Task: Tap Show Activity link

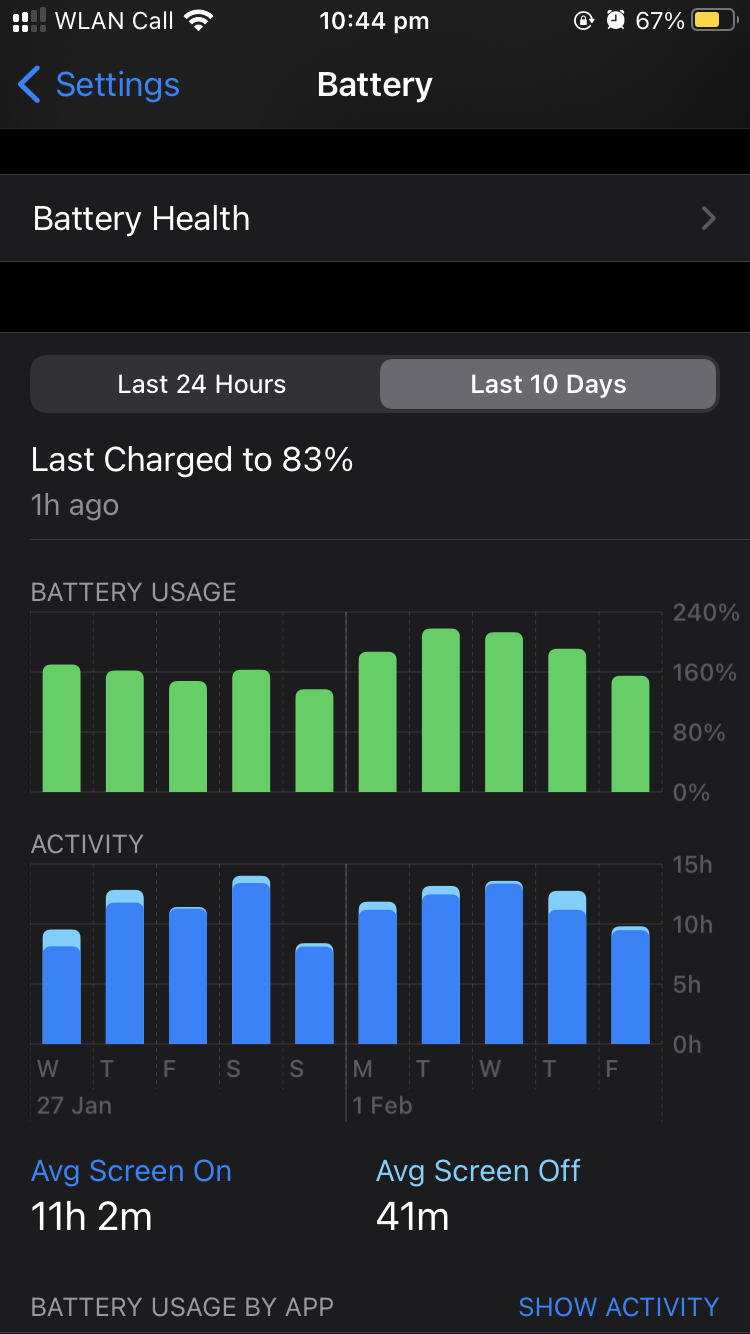Action: point(618,1306)
